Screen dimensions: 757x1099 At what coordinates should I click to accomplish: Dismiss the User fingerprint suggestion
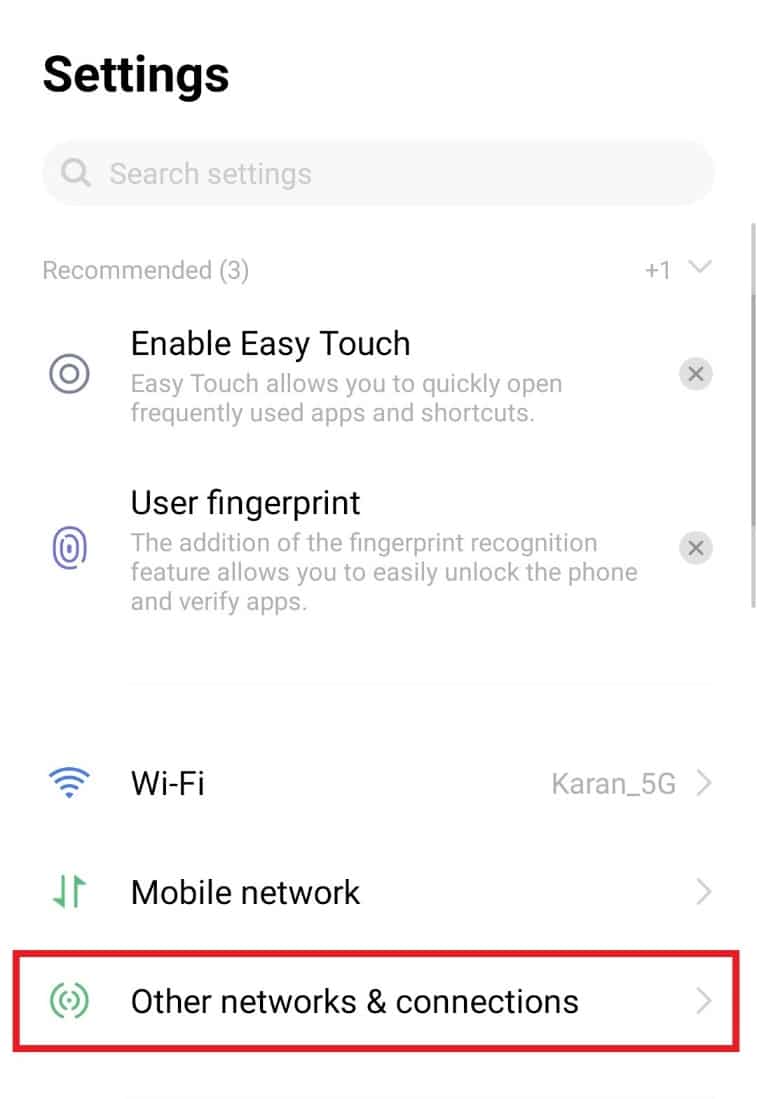coord(696,548)
